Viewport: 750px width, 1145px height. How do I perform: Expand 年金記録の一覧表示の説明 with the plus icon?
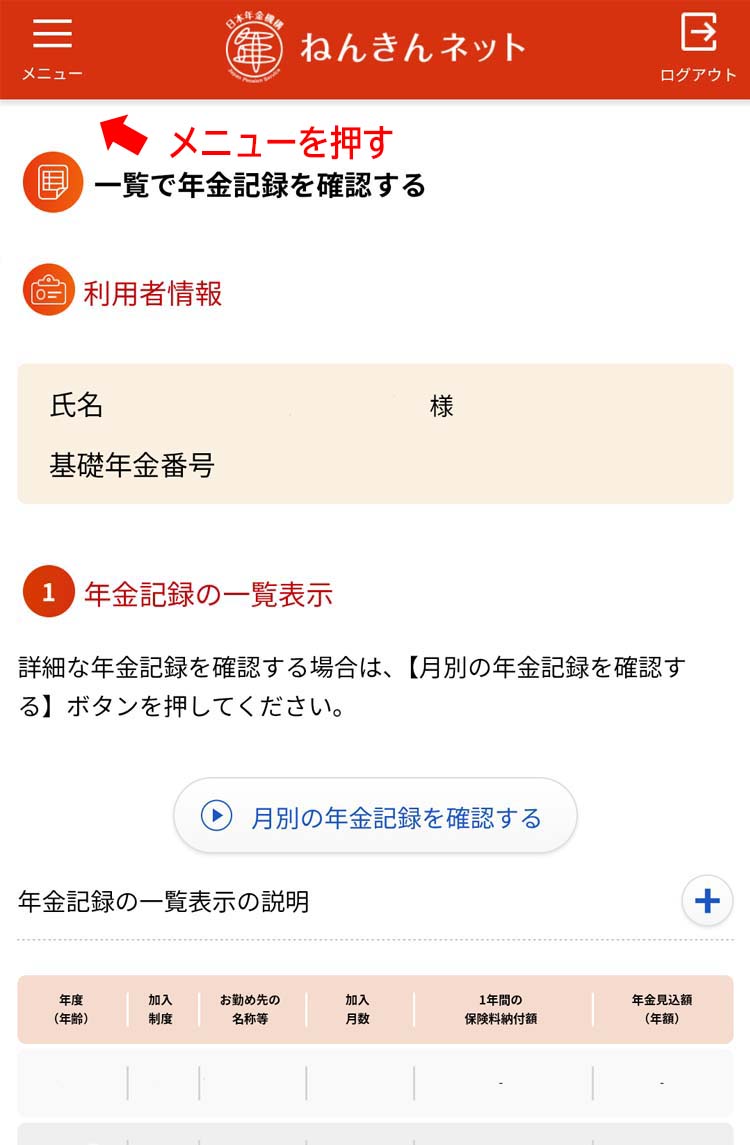coord(707,901)
